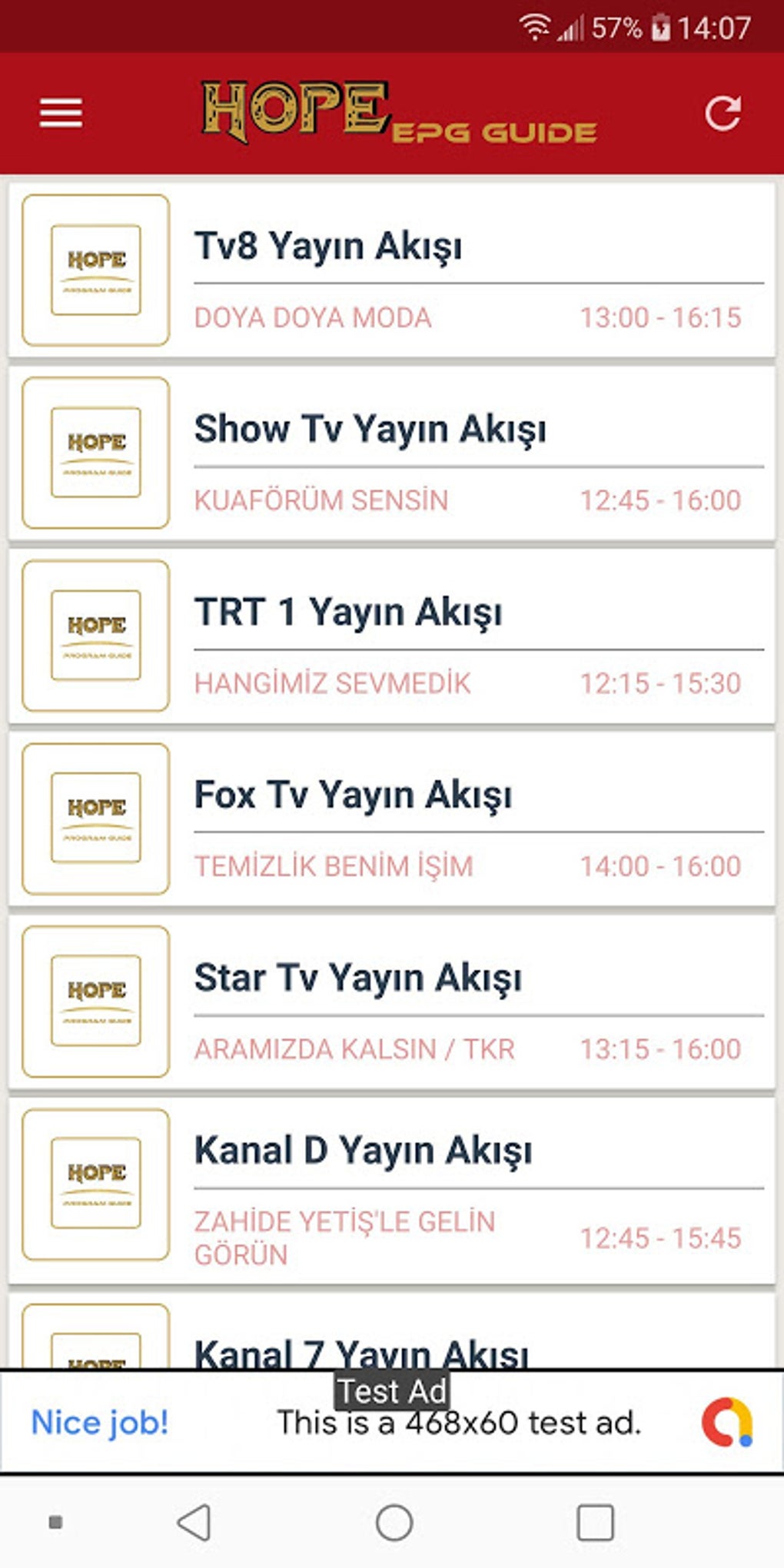Select Fox Tv Yayın Akışı row

coord(392,819)
